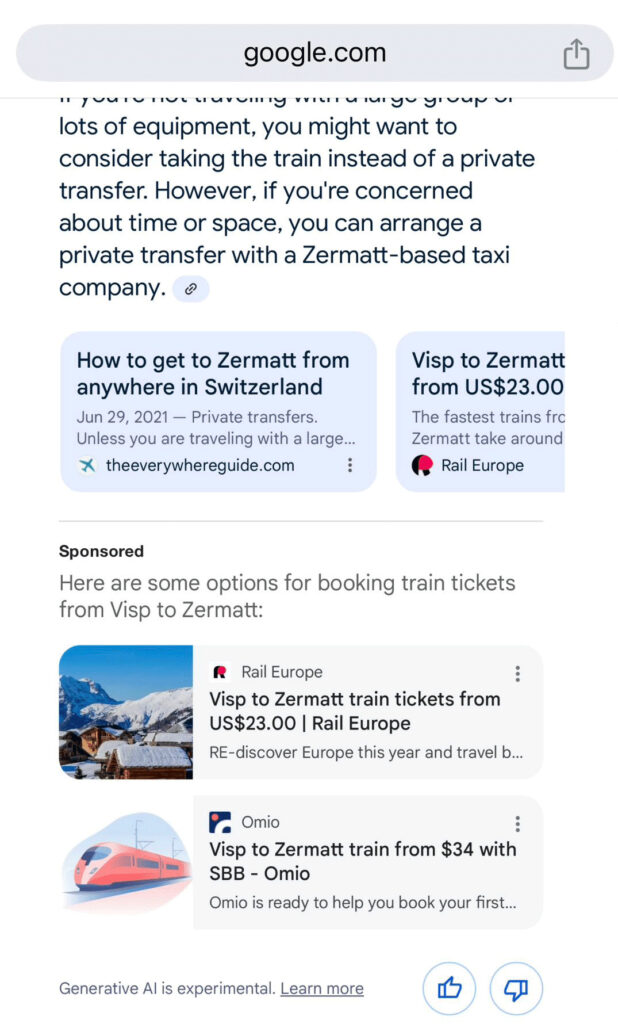Open the source link icon after the paragraph
Viewport: 618px width, 1024px height.
tap(191, 289)
